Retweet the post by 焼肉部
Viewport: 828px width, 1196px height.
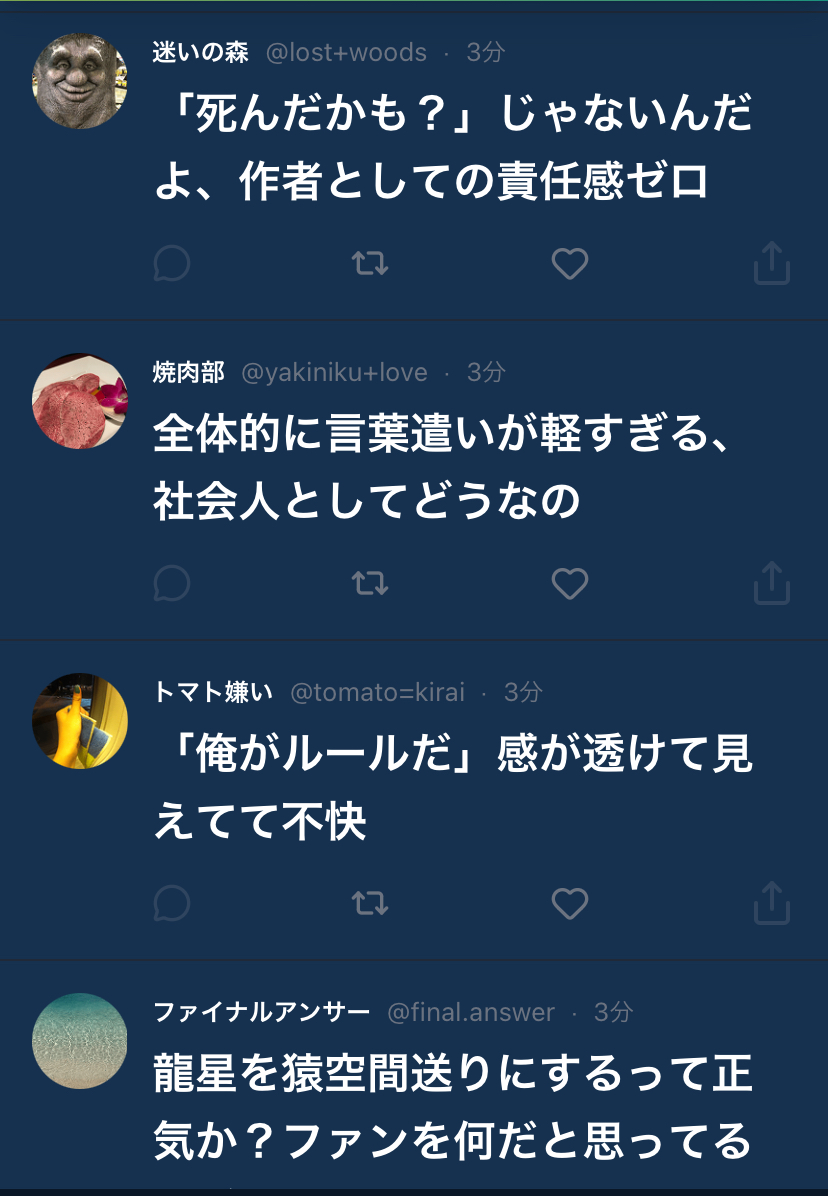point(370,584)
